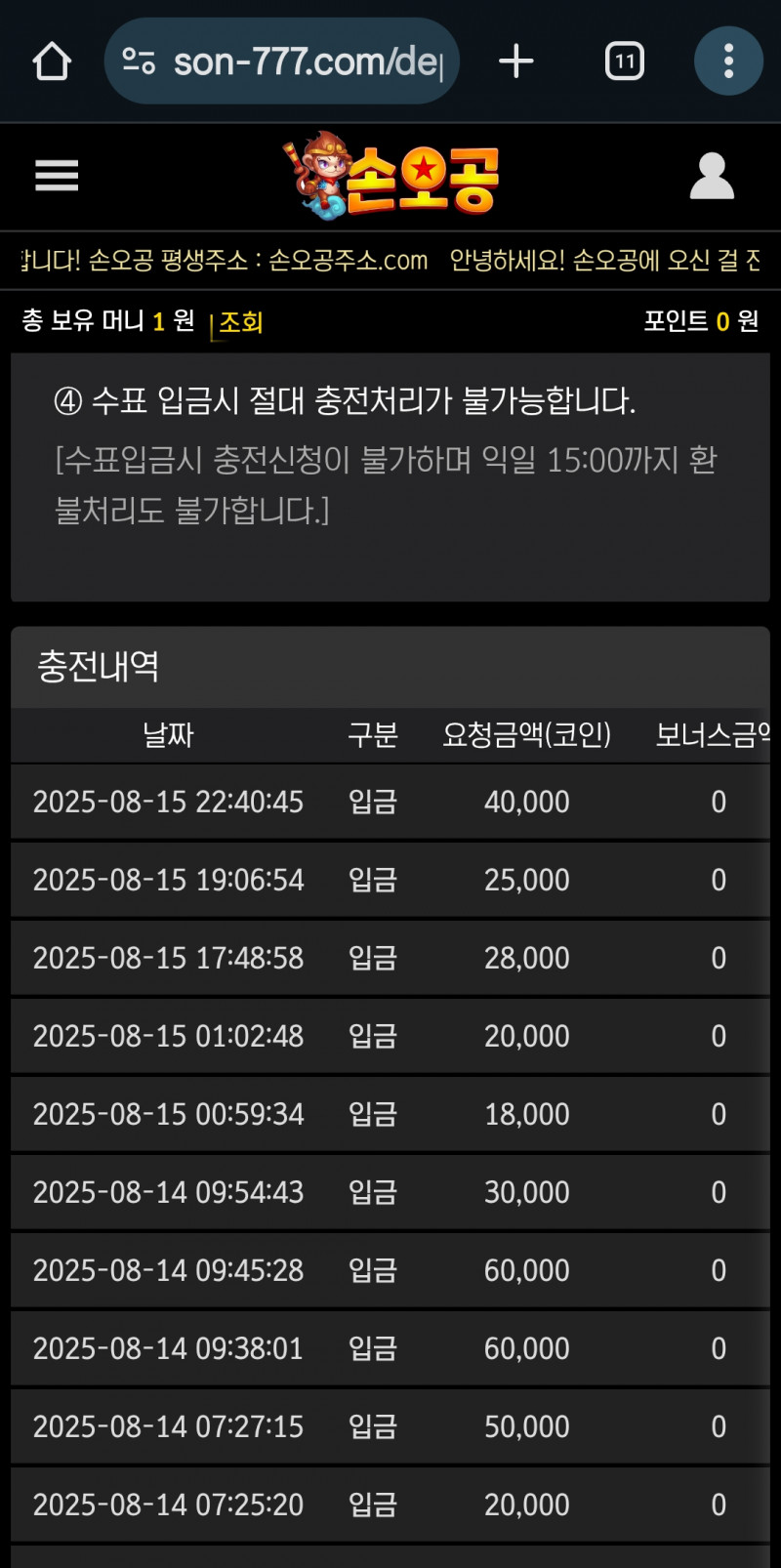The height and width of the screenshot is (1568, 781).
Task: Open a new browser tab
Action: click(515, 62)
